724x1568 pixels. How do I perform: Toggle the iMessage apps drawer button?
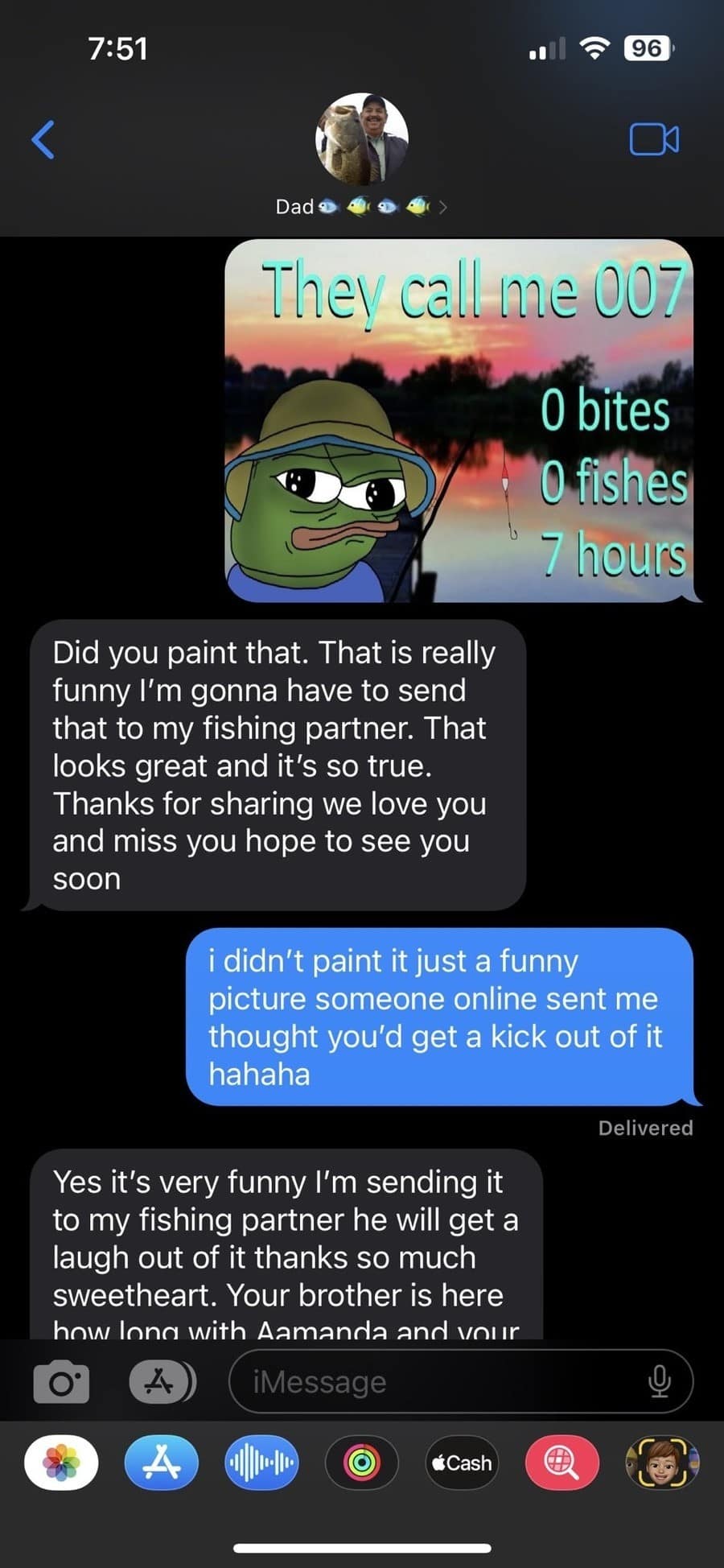pyautogui.click(x=162, y=1382)
